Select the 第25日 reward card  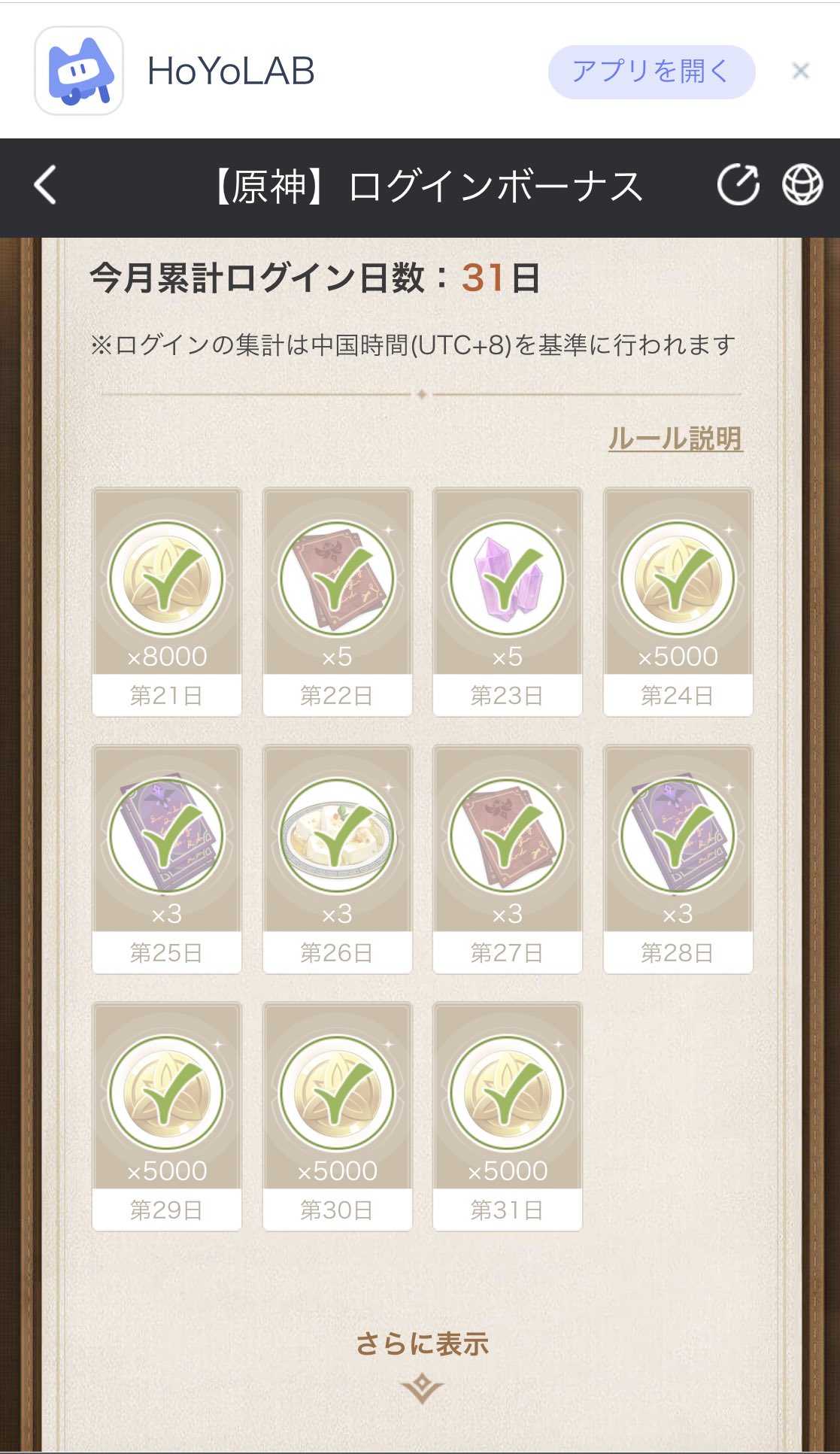166,859
